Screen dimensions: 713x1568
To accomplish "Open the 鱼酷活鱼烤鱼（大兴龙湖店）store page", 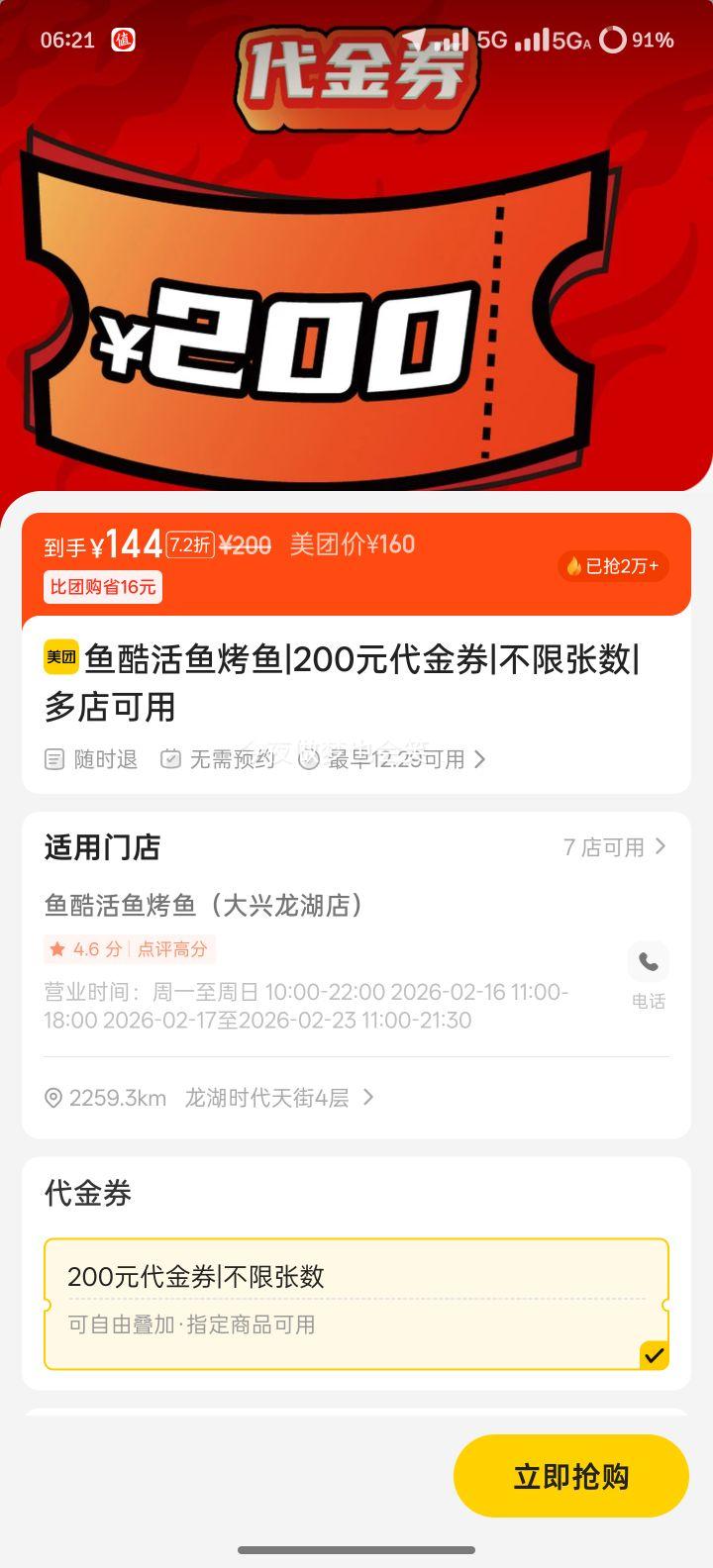I will pyautogui.click(x=207, y=905).
